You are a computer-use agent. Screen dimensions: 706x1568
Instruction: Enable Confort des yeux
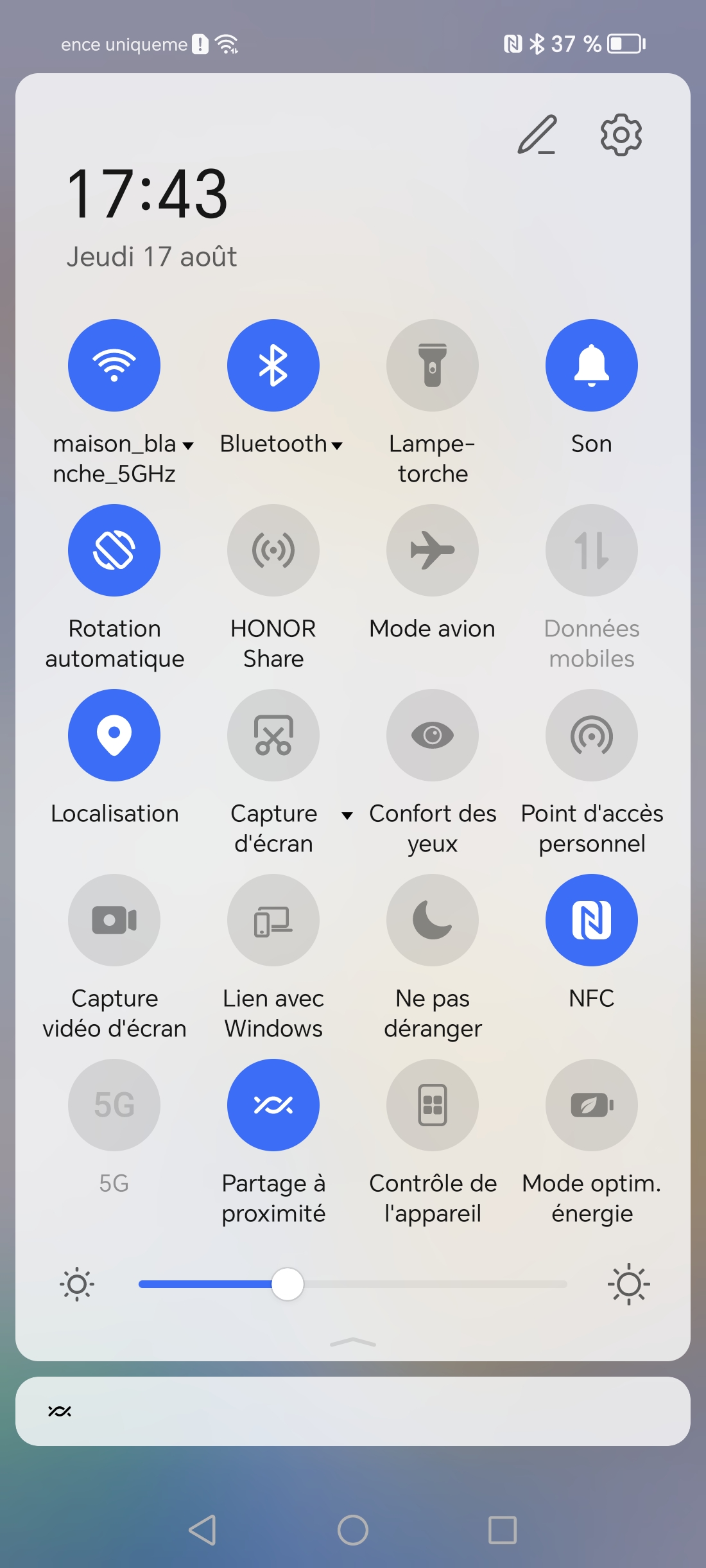[433, 735]
